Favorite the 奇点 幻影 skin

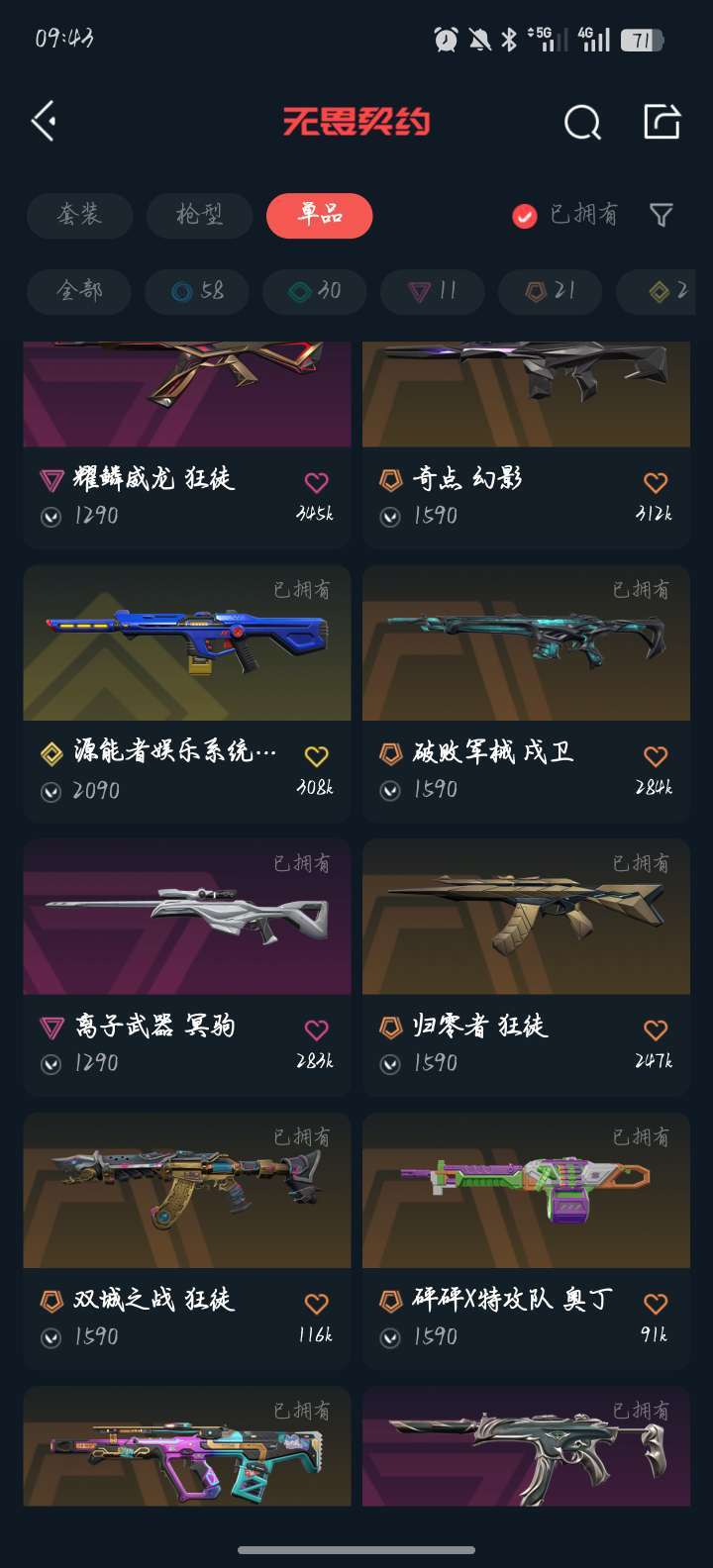coord(656,483)
